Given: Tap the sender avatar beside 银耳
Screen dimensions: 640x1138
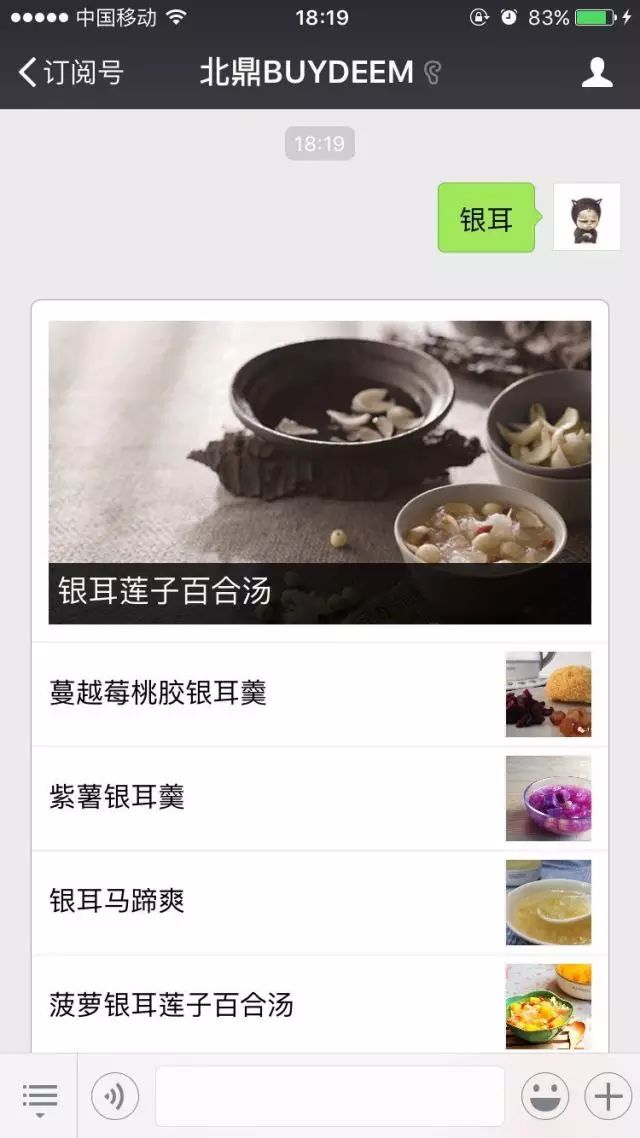Looking at the screenshot, I should coord(587,217).
